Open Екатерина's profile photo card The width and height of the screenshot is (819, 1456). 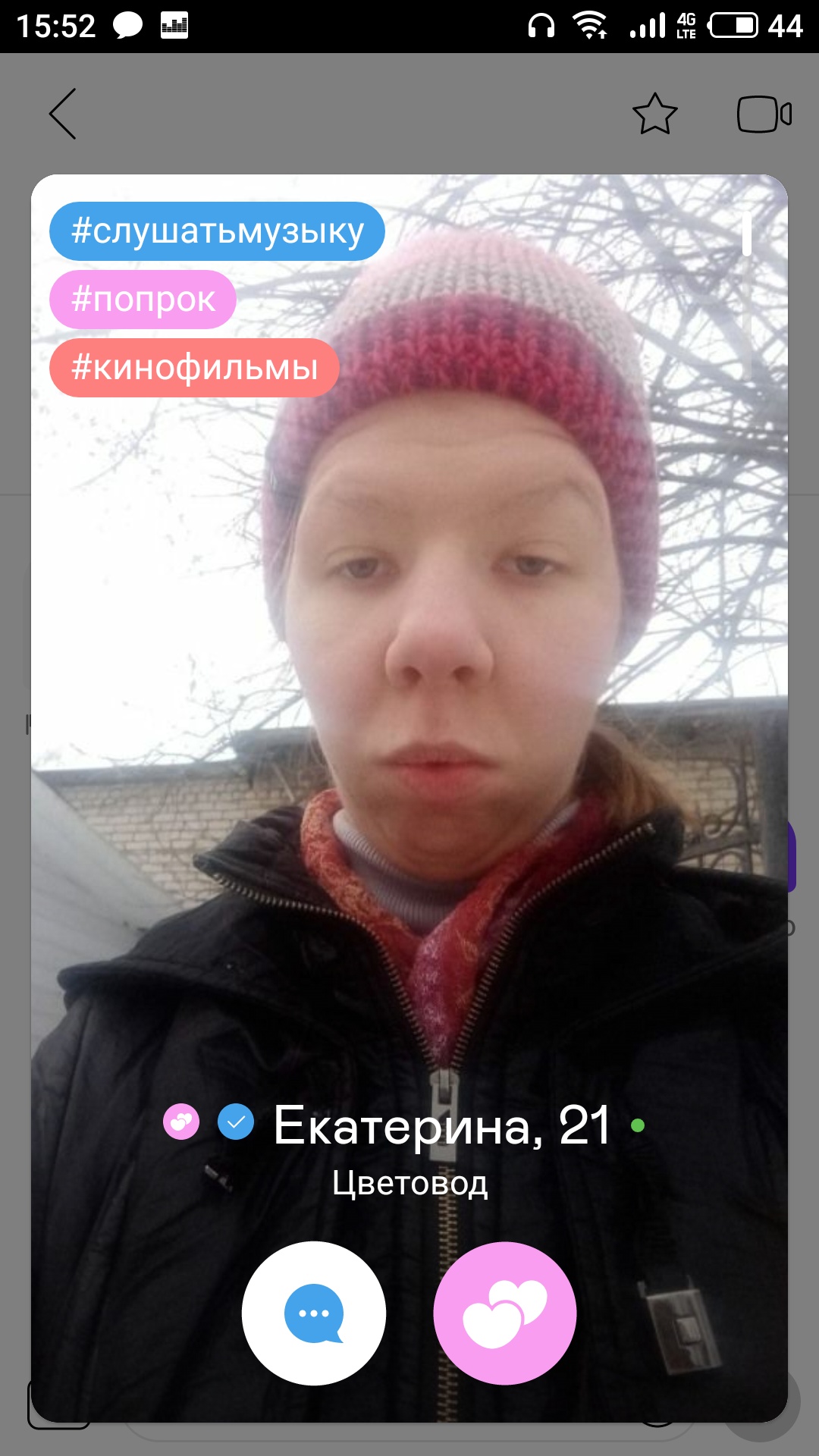[455, 682]
